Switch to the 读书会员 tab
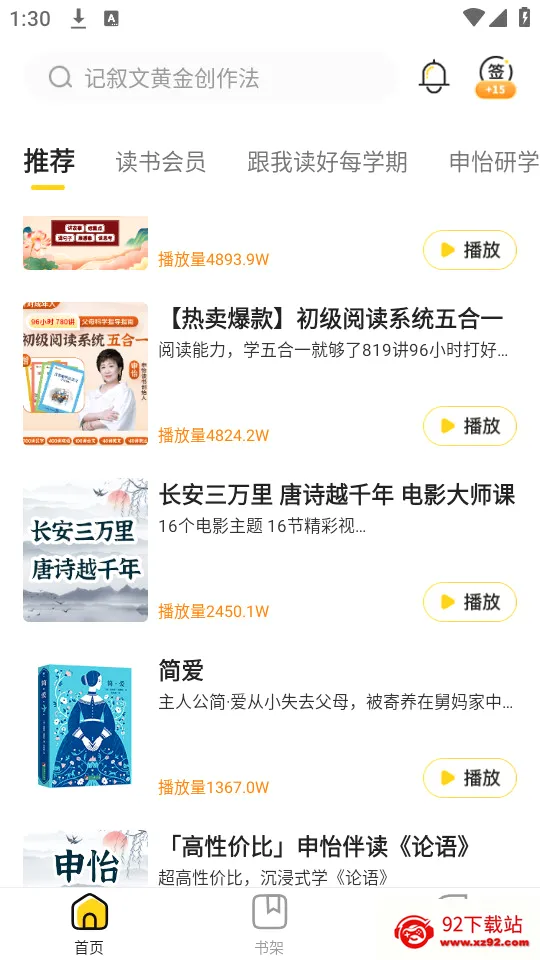This screenshot has height=960, width=540. coord(160,162)
